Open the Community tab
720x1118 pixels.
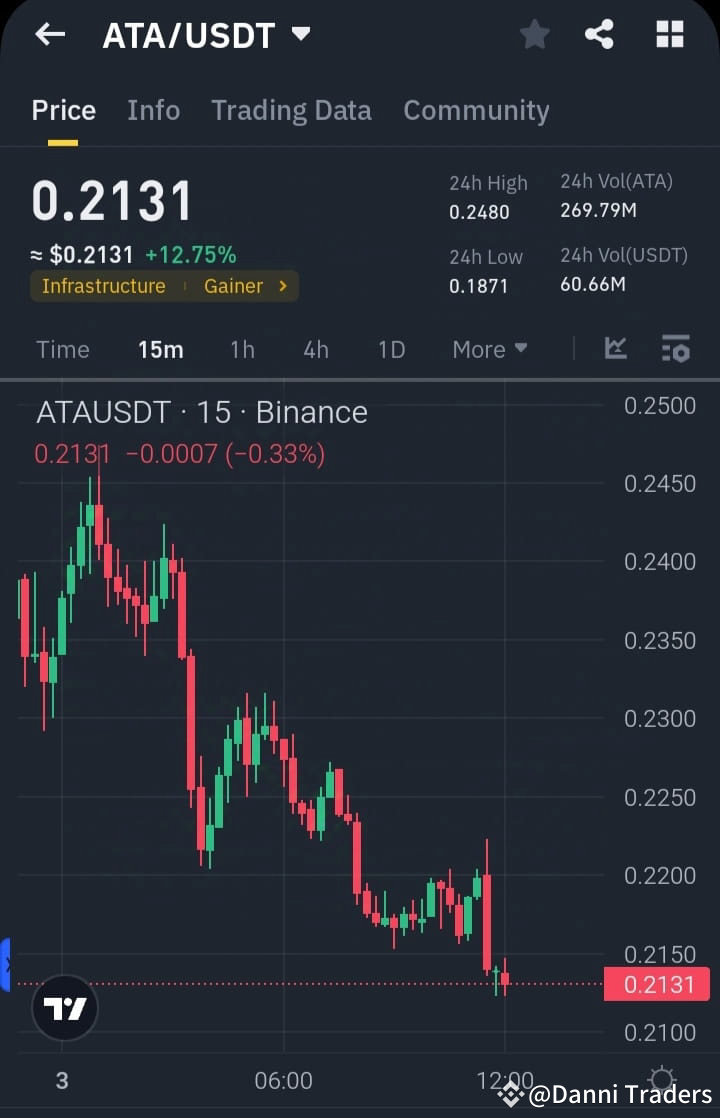[476, 110]
